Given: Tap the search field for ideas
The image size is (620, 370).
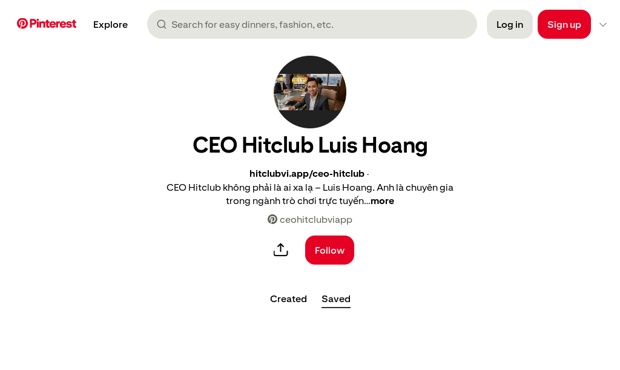Looking at the screenshot, I should click(312, 25).
